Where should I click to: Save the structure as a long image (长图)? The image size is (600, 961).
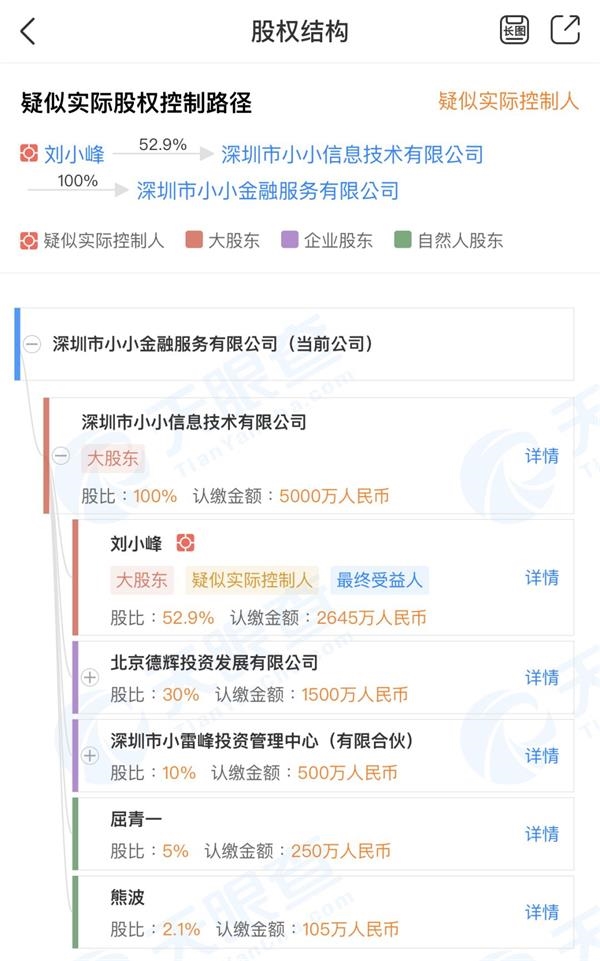click(x=514, y=30)
